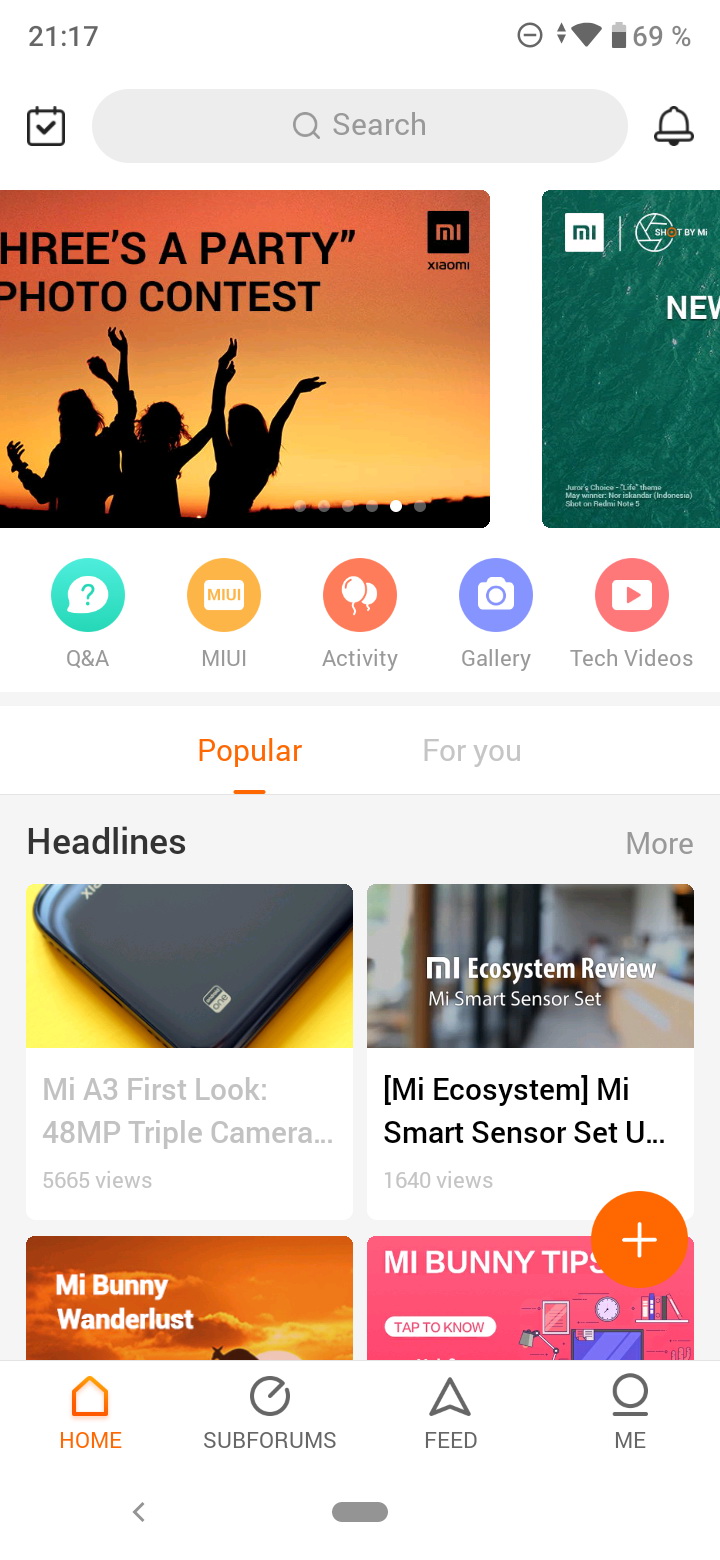Viewport: 720px width, 1560px height.
Task: Open the Q&A section
Action: (x=88, y=614)
